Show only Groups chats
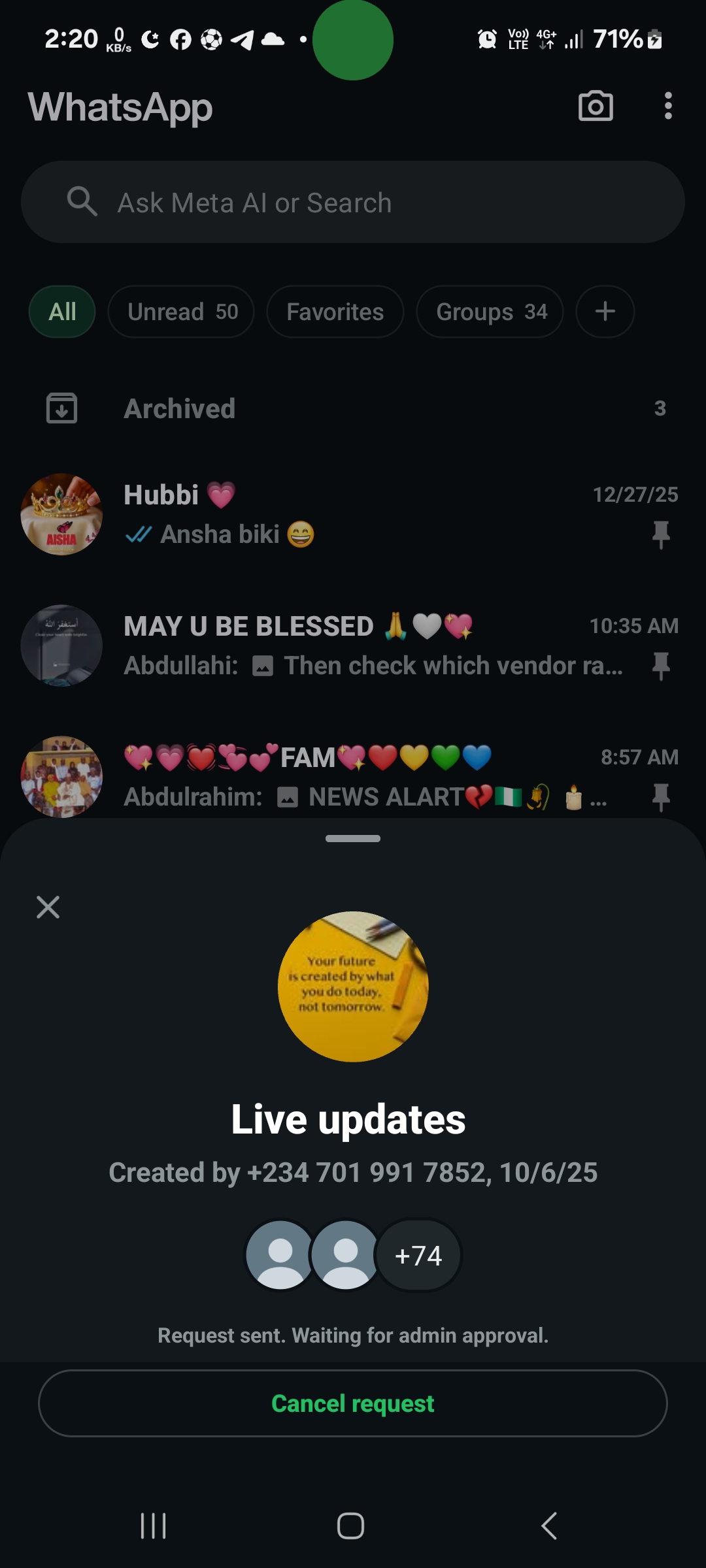Viewport: 706px width, 1568px height. click(x=490, y=312)
